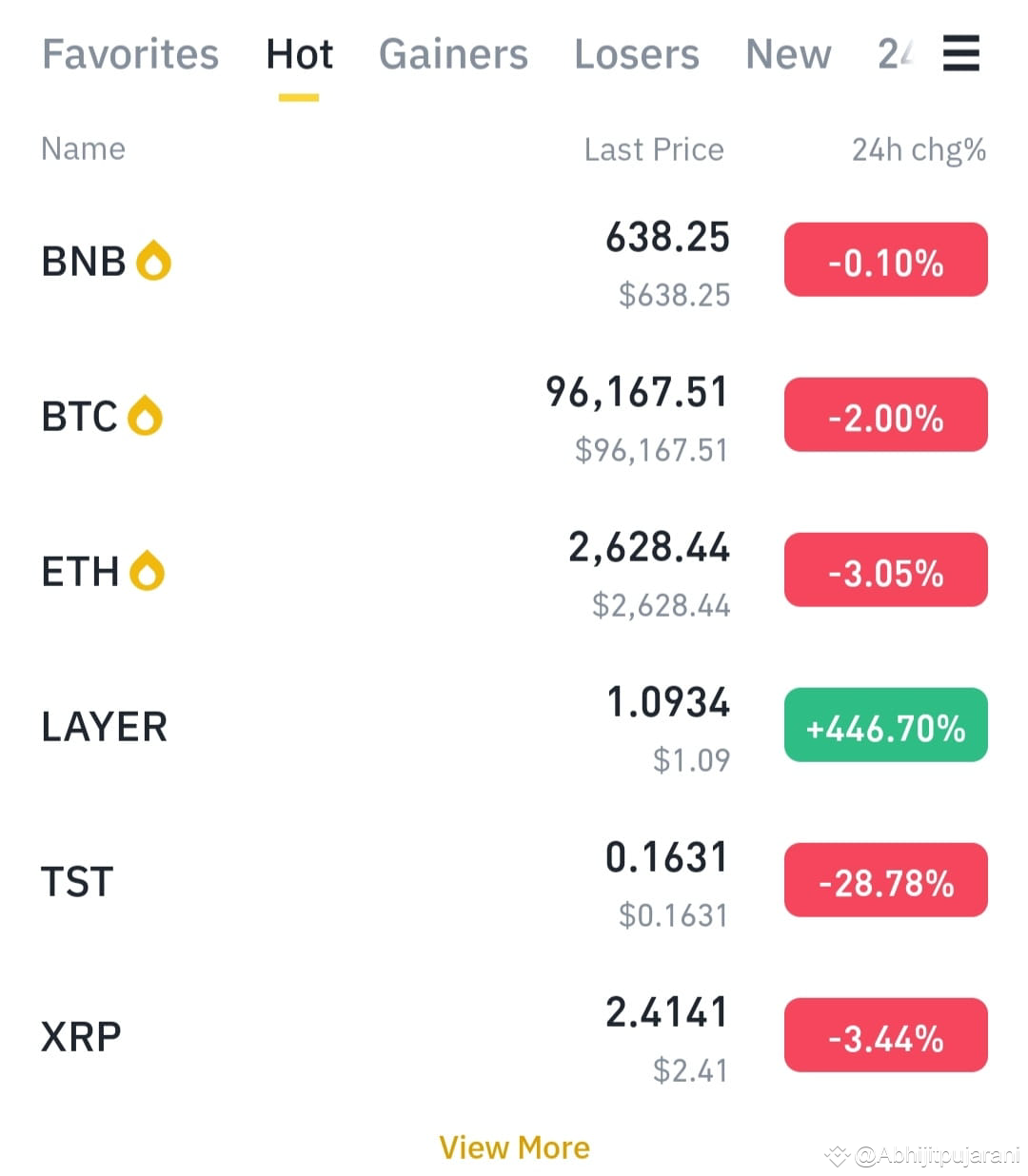Open the Last Price sort options

pos(654,148)
